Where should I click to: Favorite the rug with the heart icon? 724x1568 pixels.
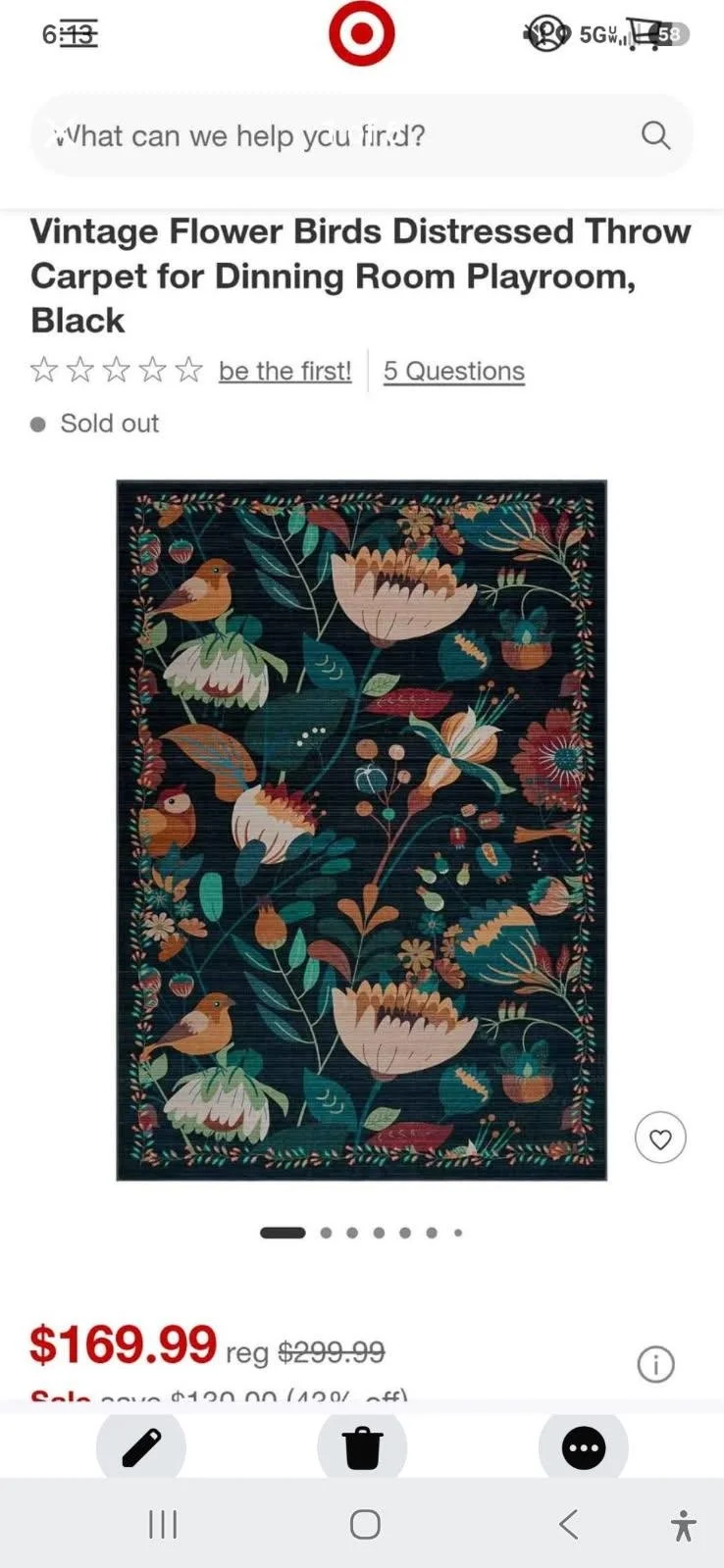tap(660, 1138)
